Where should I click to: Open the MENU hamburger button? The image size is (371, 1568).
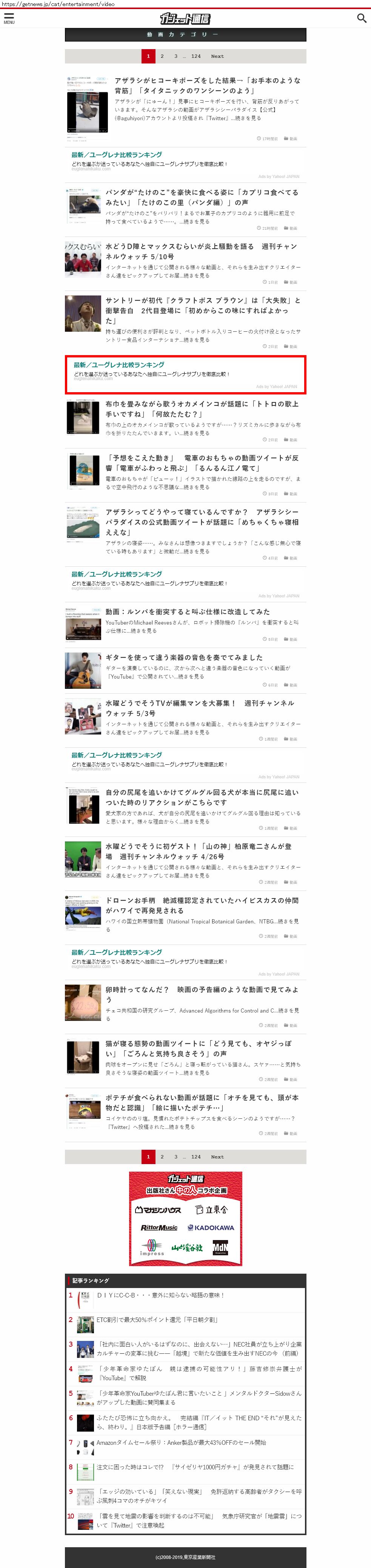coord(9,18)
